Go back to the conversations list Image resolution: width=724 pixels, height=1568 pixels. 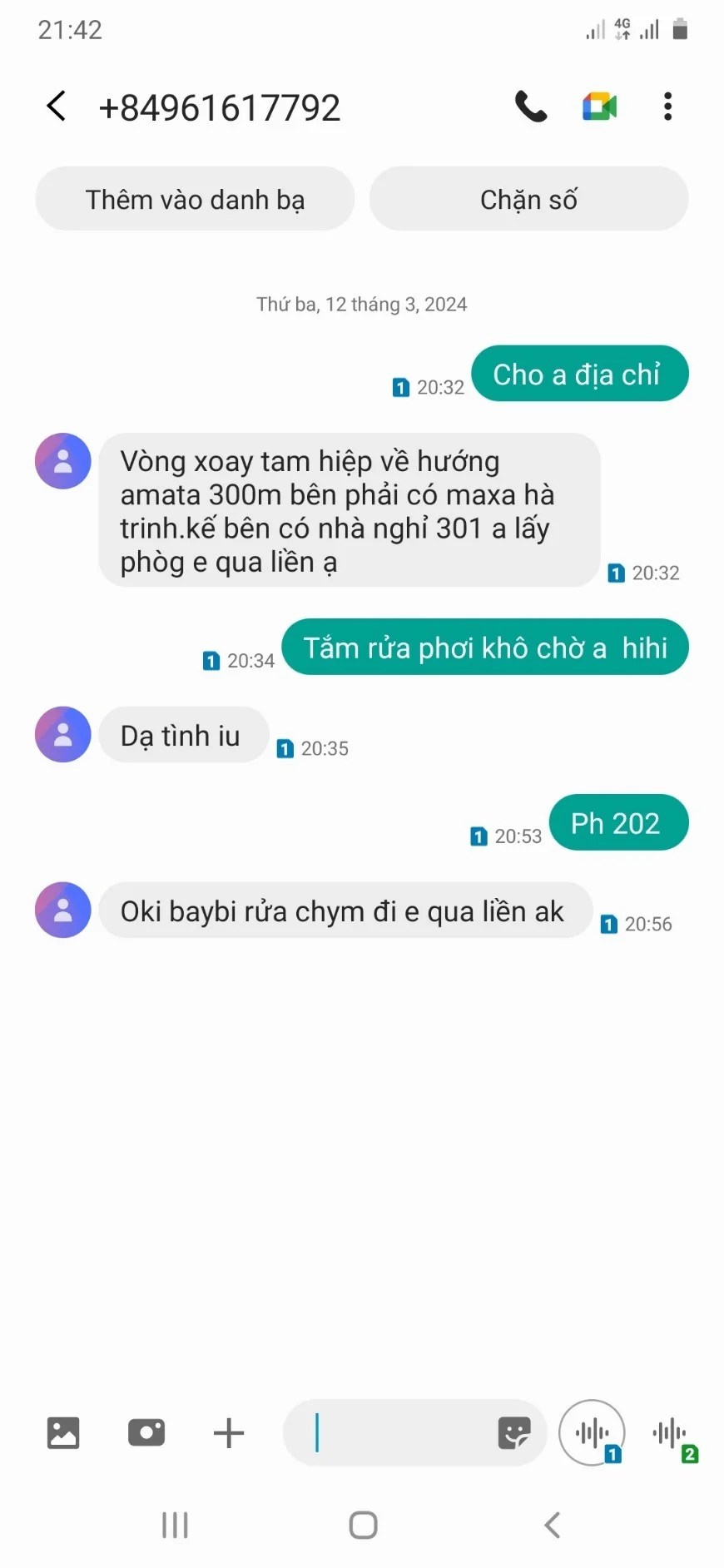57,107
